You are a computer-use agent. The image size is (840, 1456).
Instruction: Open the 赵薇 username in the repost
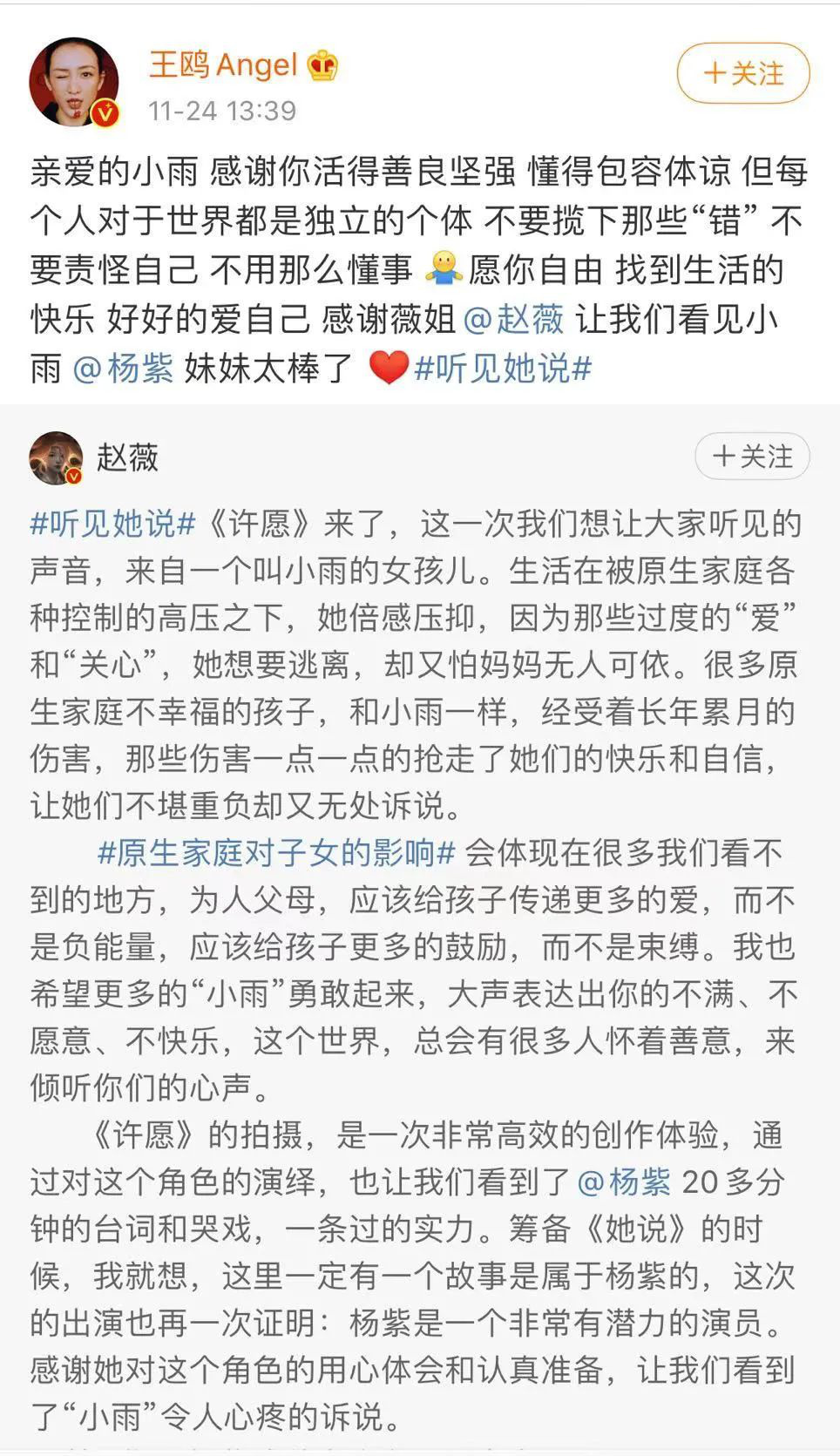pyautogui.click(x=127, y=457)
